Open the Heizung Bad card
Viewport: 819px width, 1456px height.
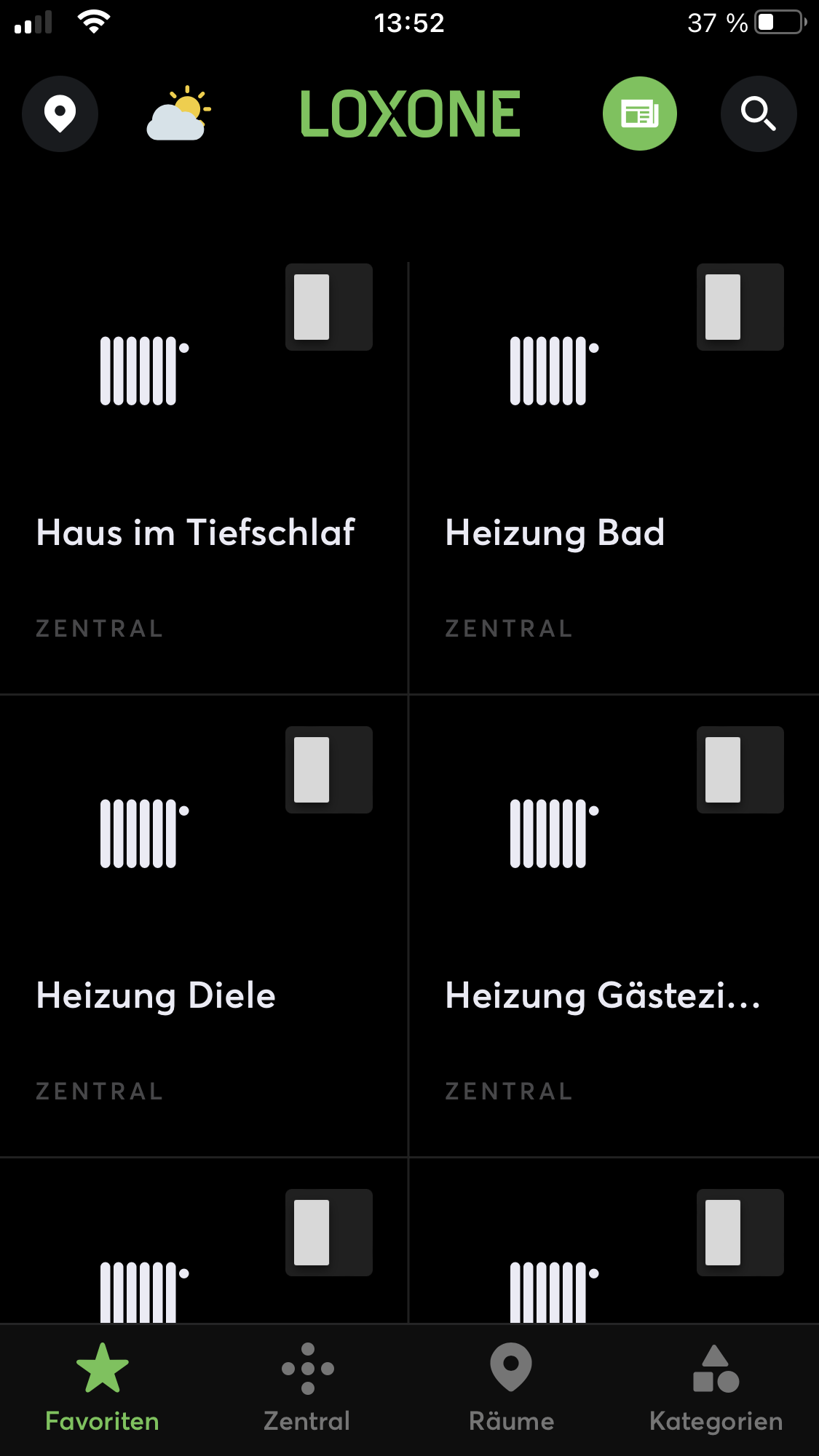[555, 532]
